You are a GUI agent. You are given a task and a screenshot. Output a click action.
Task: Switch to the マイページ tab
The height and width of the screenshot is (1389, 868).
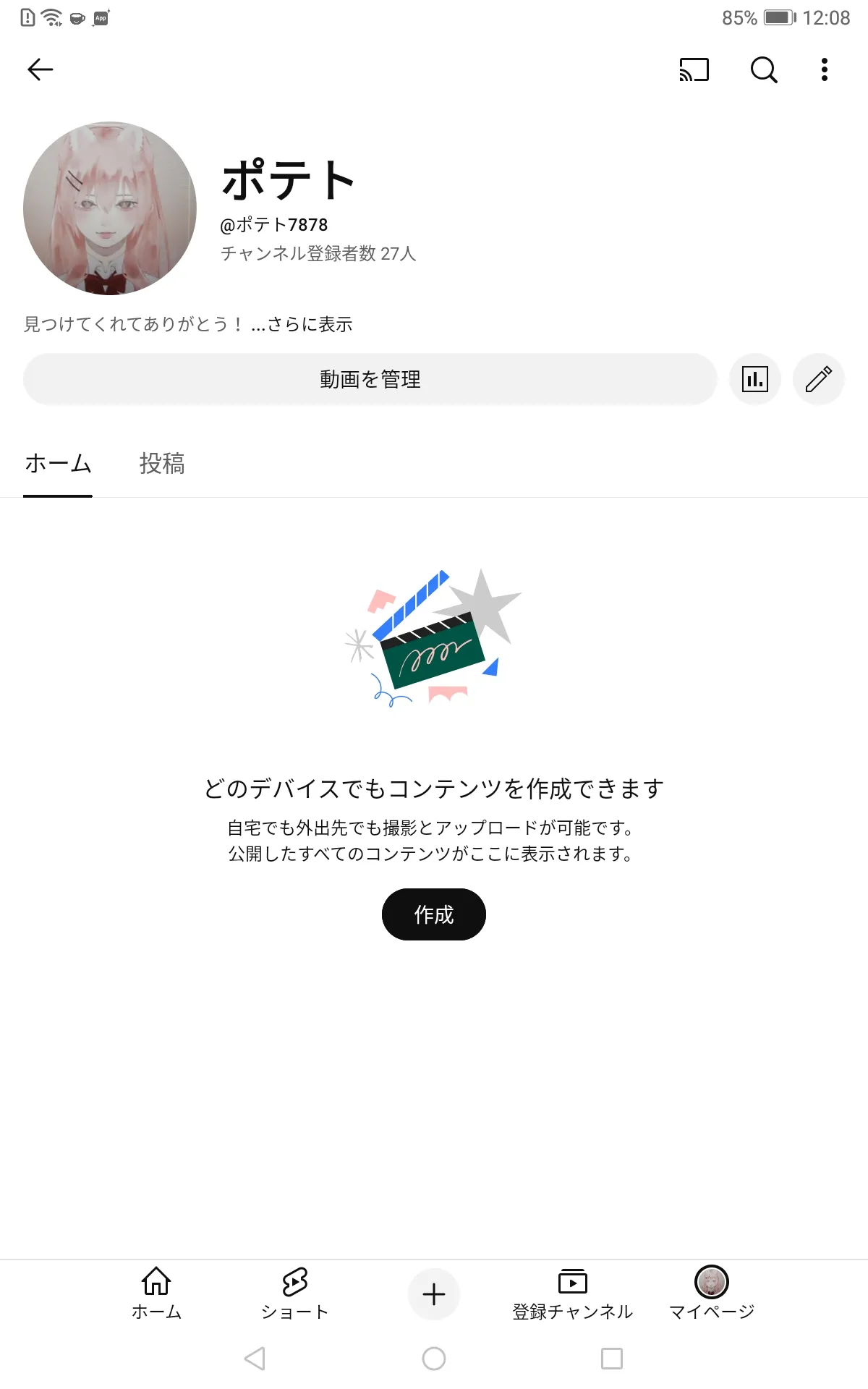pyautogui.click(x=712, y=1294)
